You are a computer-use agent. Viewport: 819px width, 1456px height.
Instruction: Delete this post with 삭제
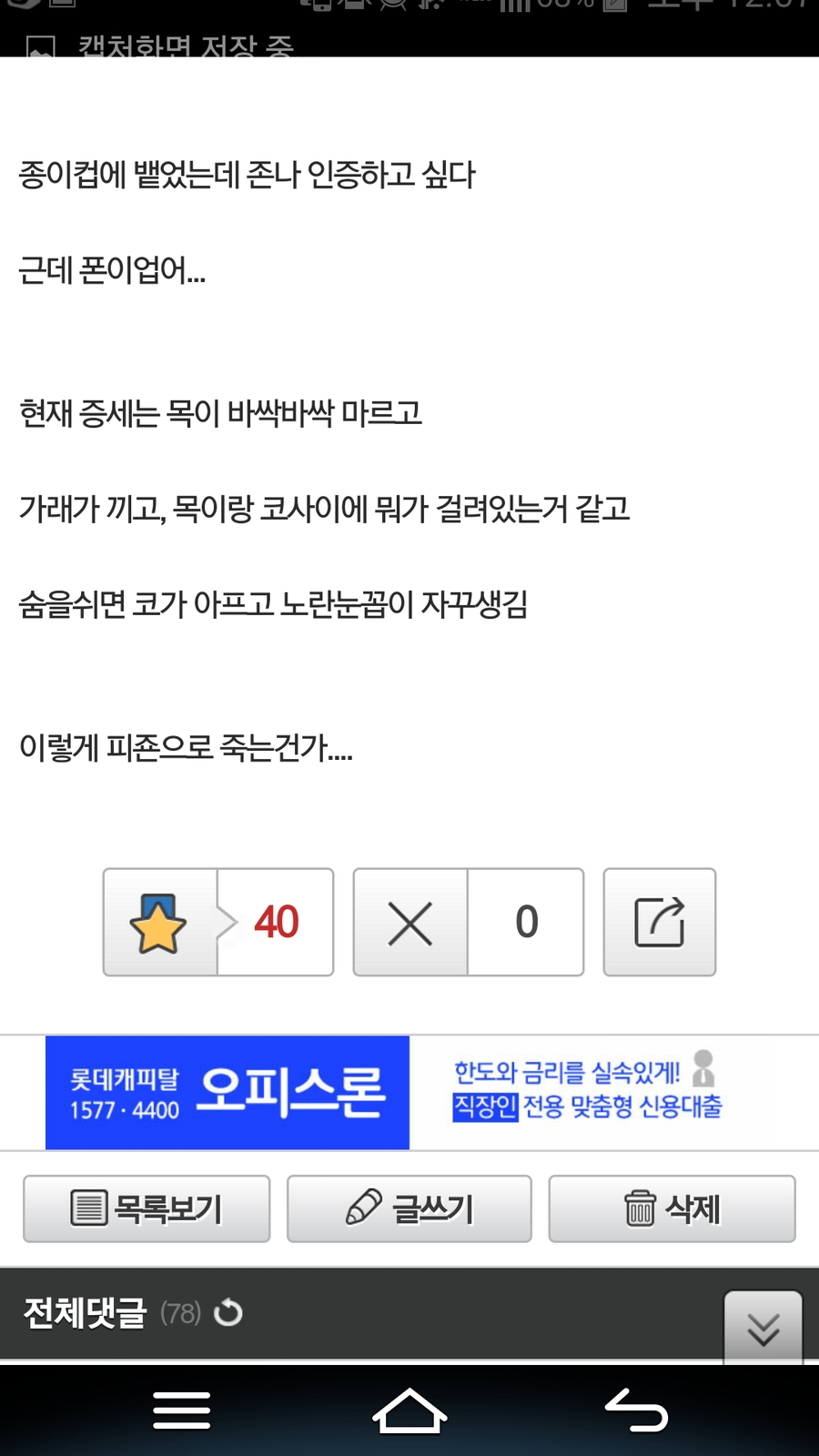pos(672,1208)
